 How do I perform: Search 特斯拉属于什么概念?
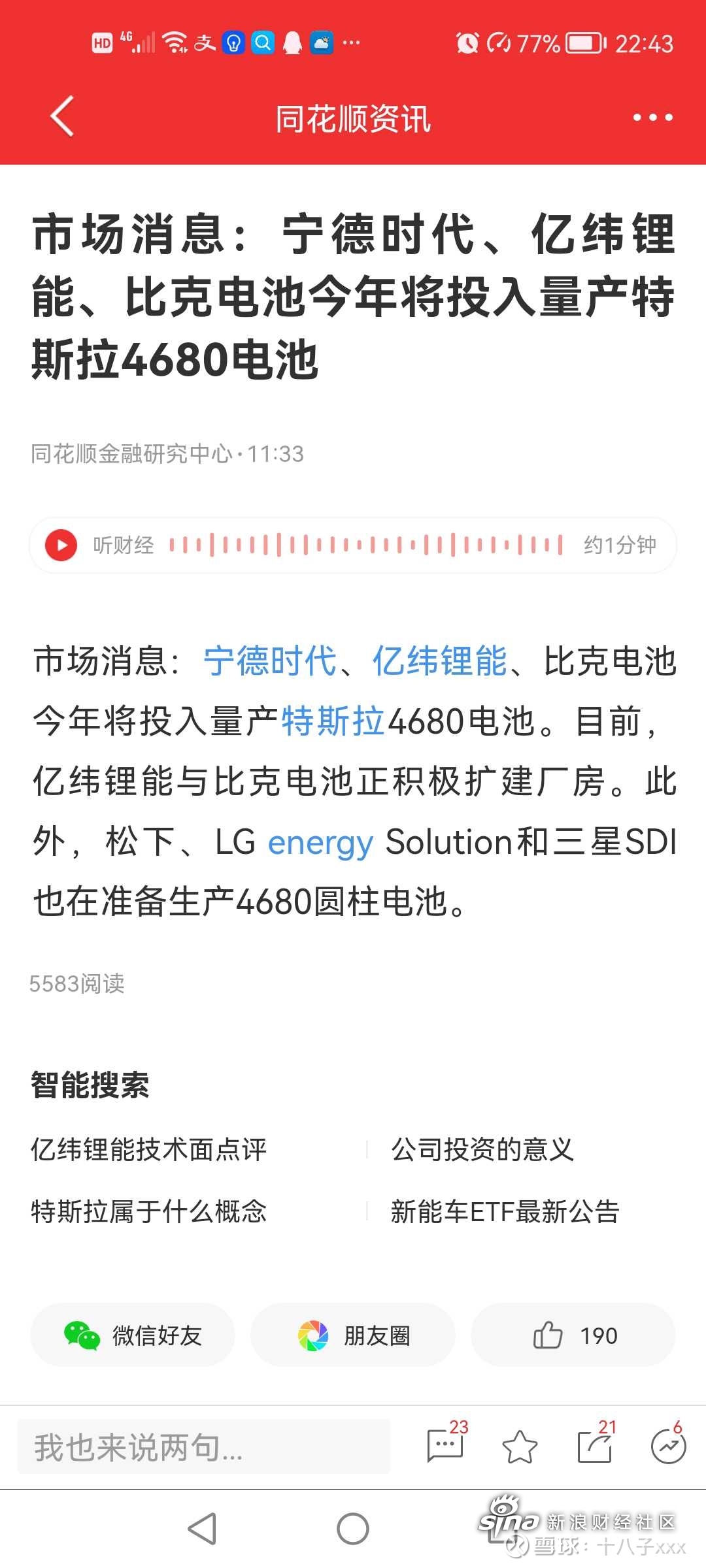[149, 1211]
